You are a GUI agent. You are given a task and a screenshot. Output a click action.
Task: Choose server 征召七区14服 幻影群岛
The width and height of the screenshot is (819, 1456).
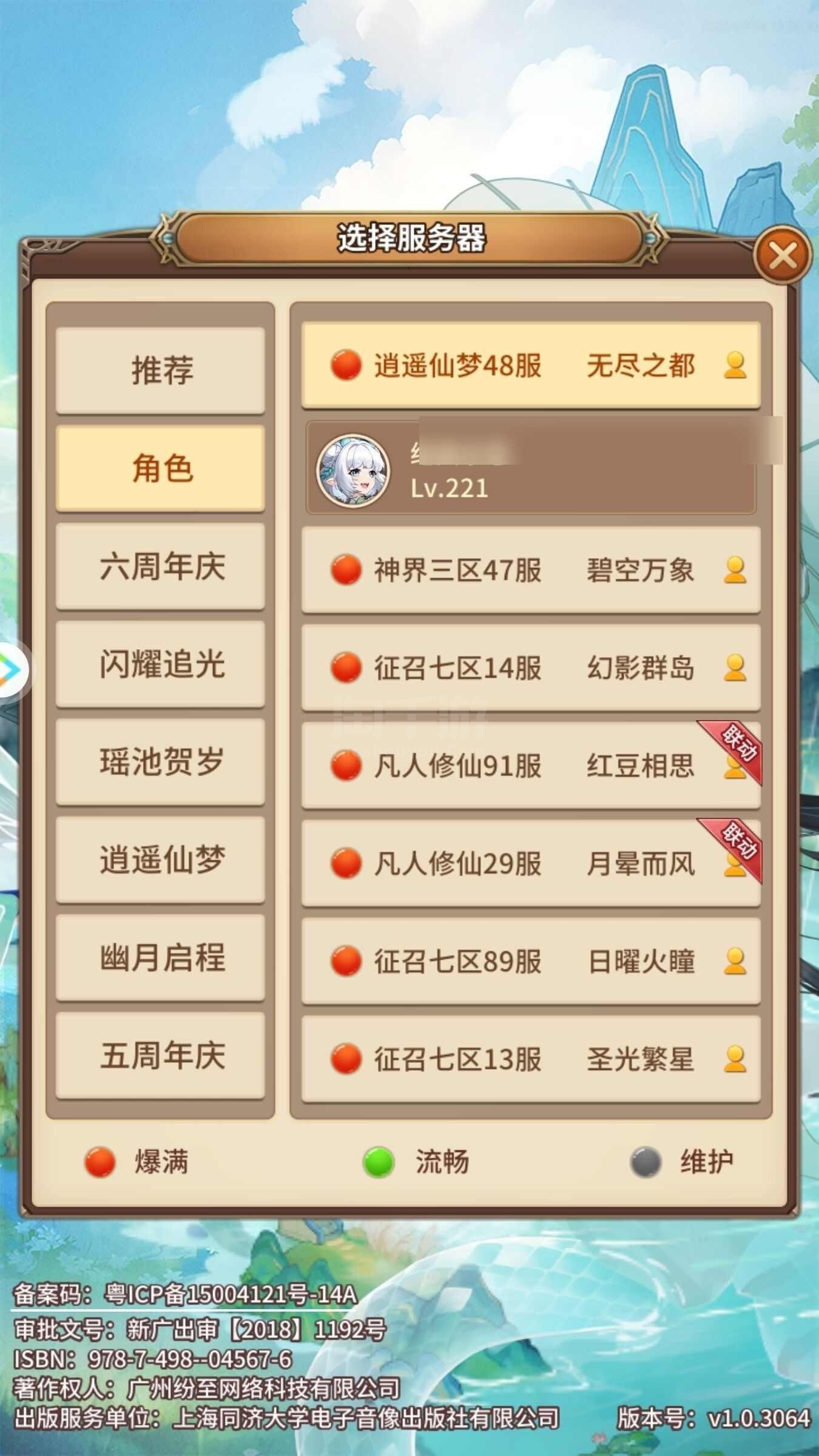(531, 667)
